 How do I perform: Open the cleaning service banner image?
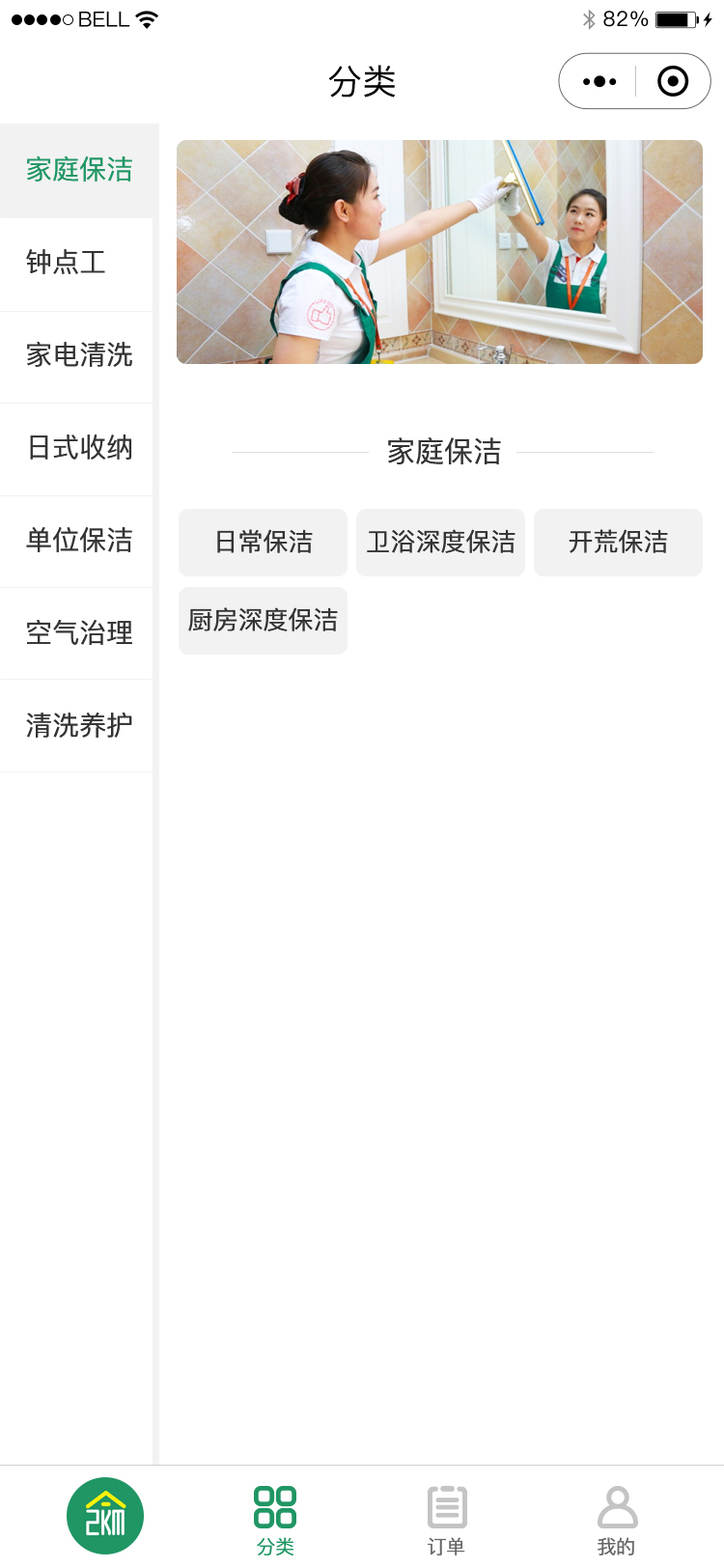pos(439,252)
